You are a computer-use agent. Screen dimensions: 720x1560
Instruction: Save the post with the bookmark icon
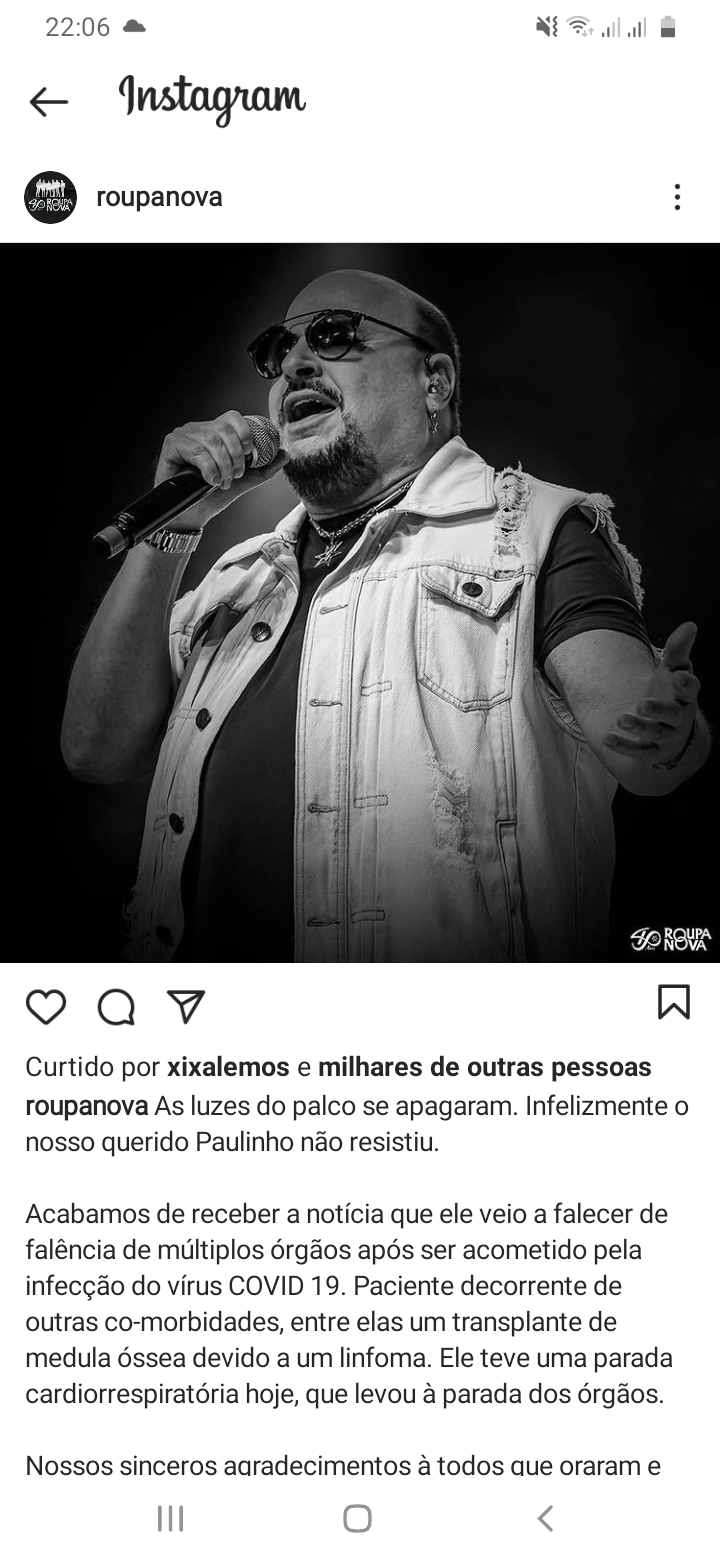(x=674, y=1002)
